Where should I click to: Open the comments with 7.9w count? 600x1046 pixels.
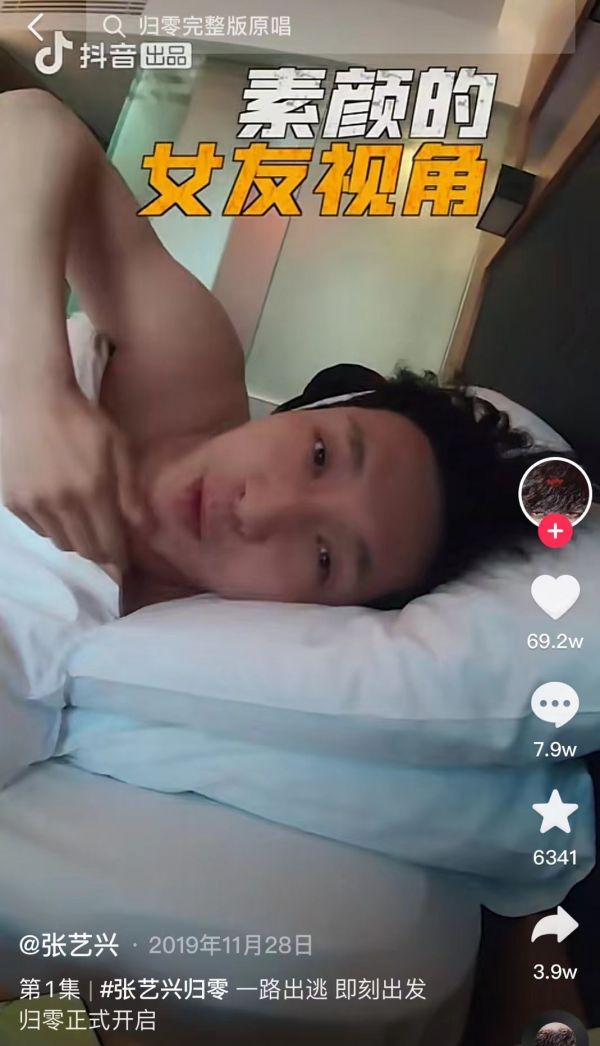(x=554, y=707)
